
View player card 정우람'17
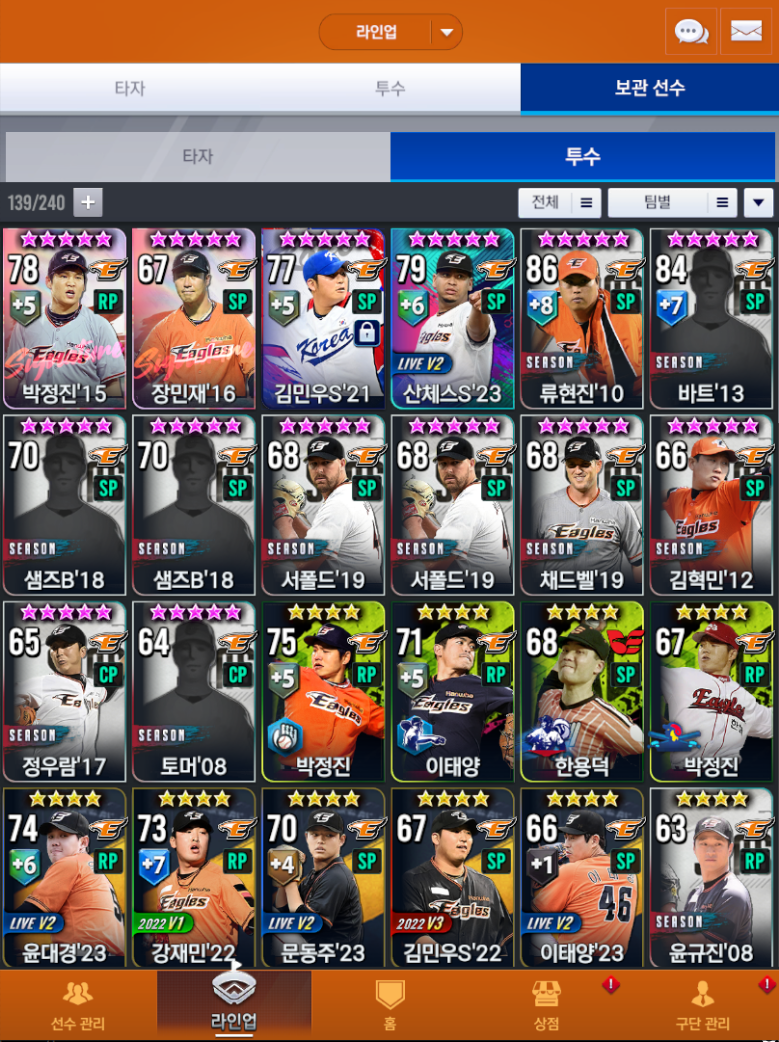click(x=65, y=691)
